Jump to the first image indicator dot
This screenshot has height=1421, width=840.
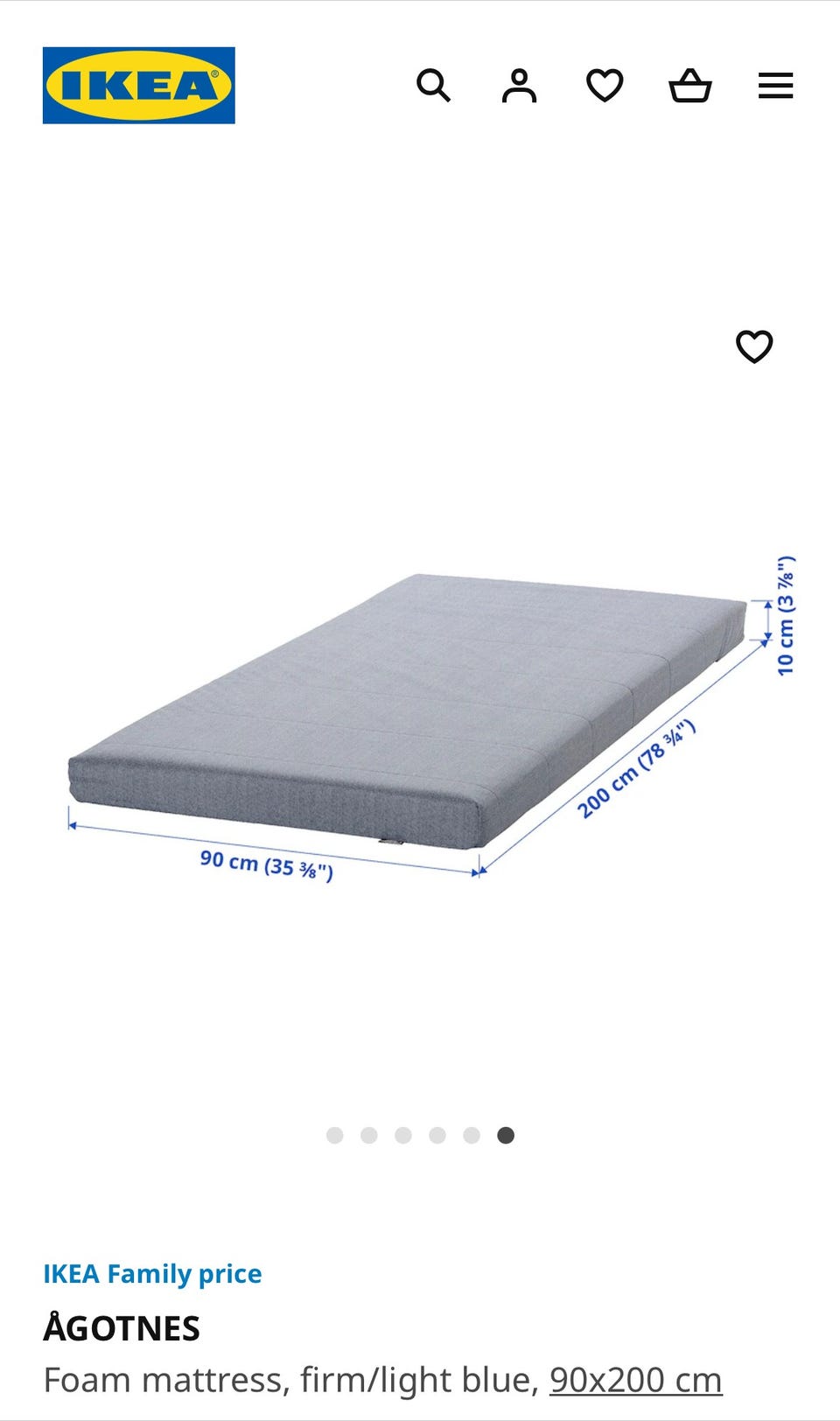[334, 1135]
